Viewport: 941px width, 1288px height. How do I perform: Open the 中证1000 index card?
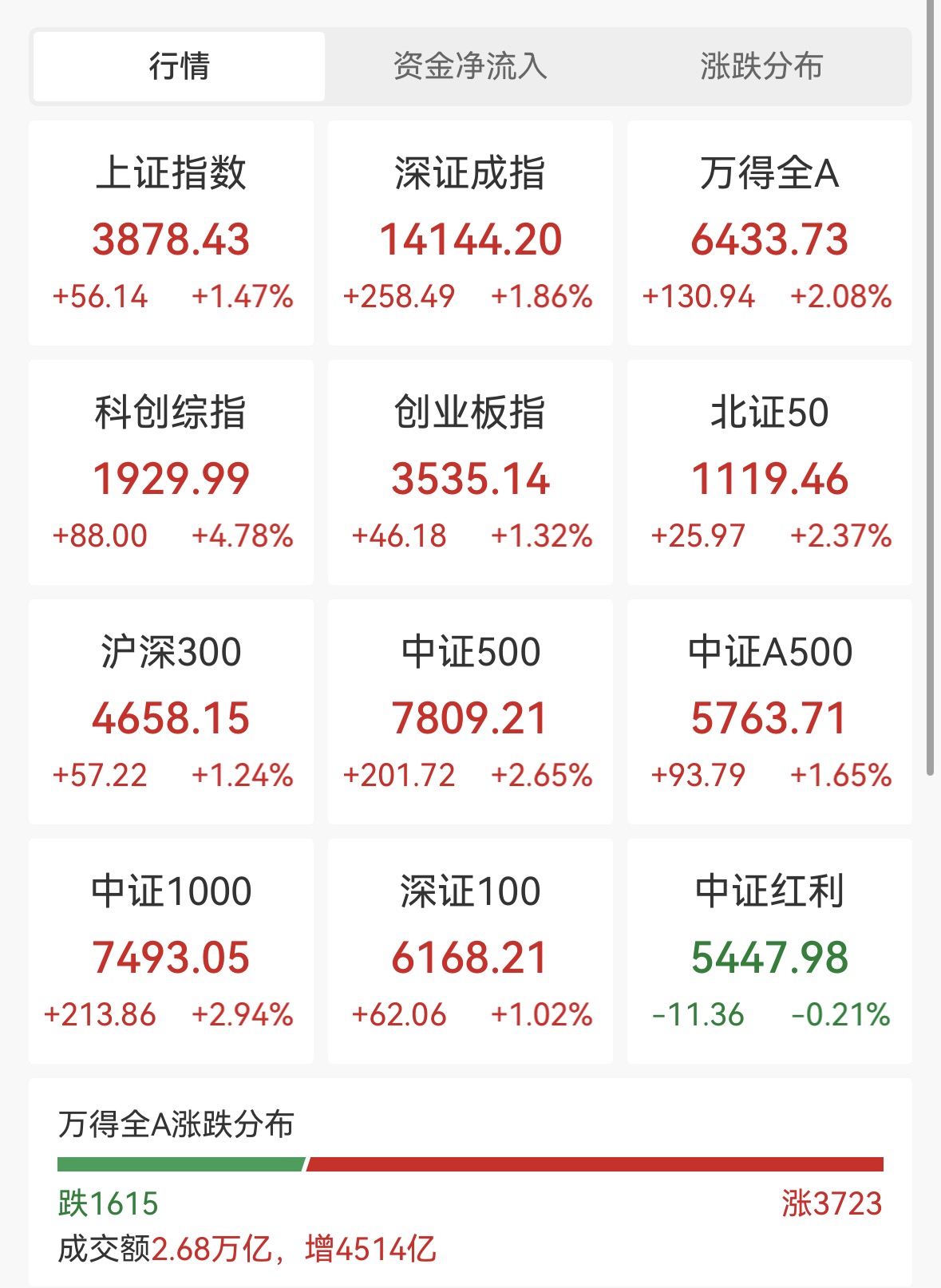pos(171,951)
